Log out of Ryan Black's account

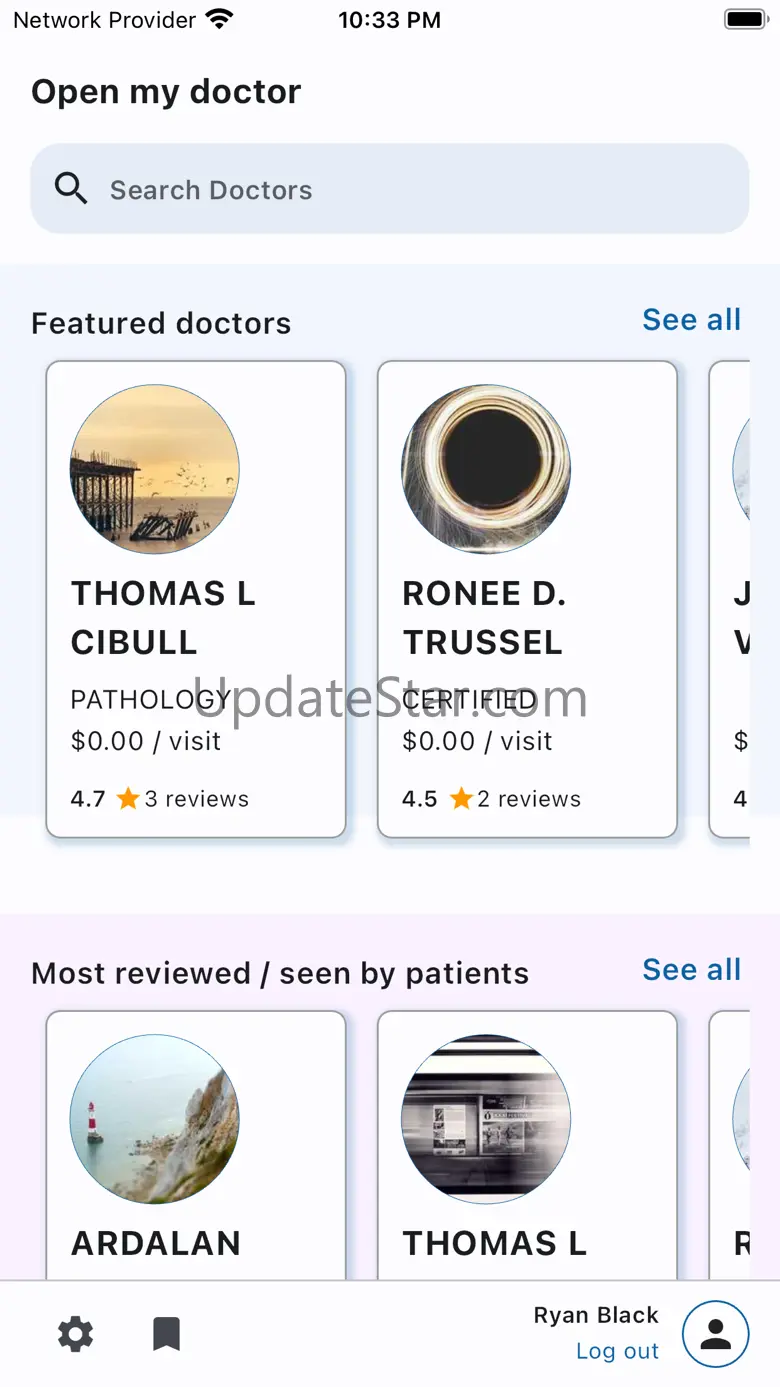click(617, 1351)
